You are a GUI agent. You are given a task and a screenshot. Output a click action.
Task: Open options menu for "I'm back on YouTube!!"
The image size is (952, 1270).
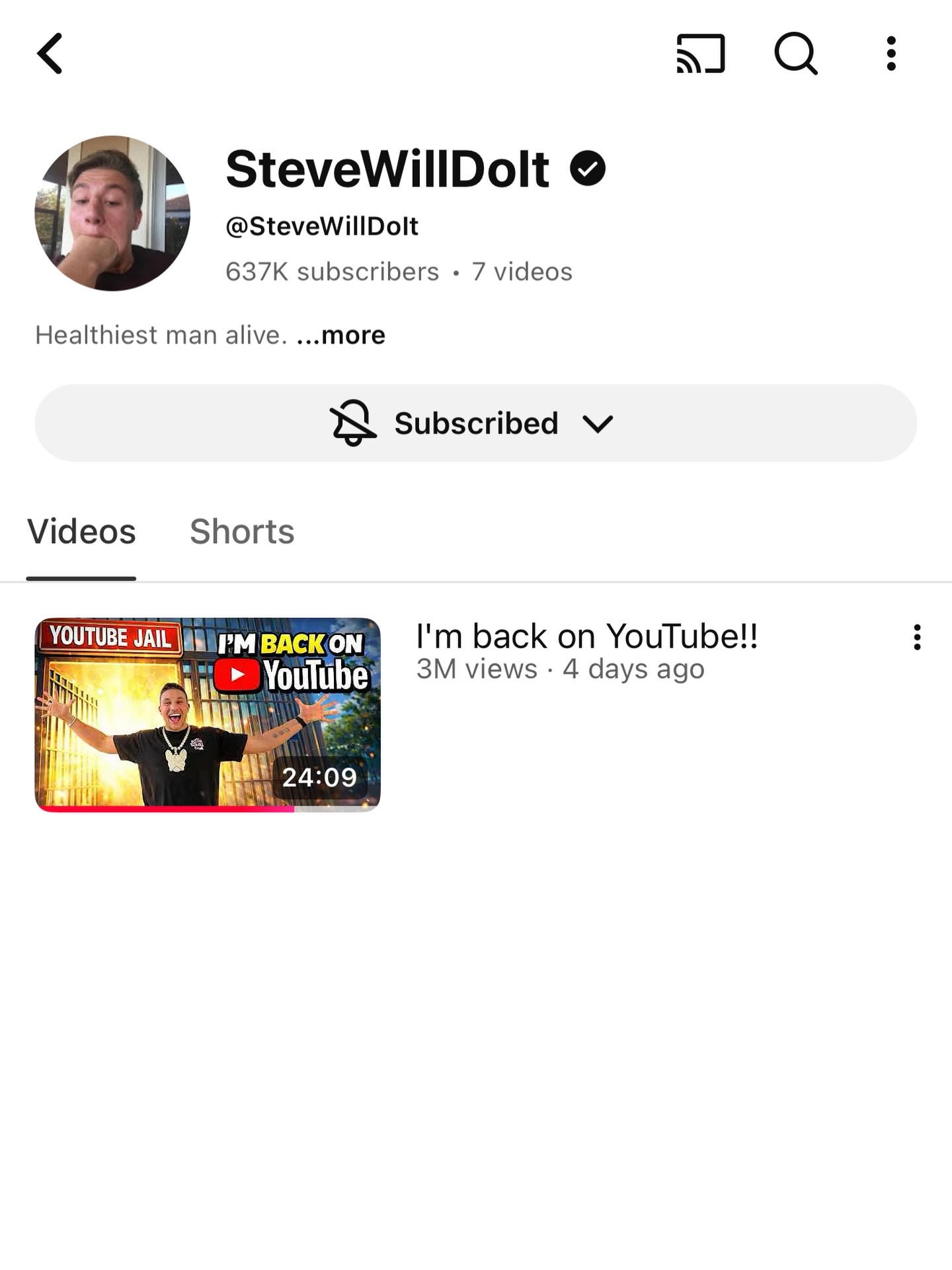click(x=917, y=637)
